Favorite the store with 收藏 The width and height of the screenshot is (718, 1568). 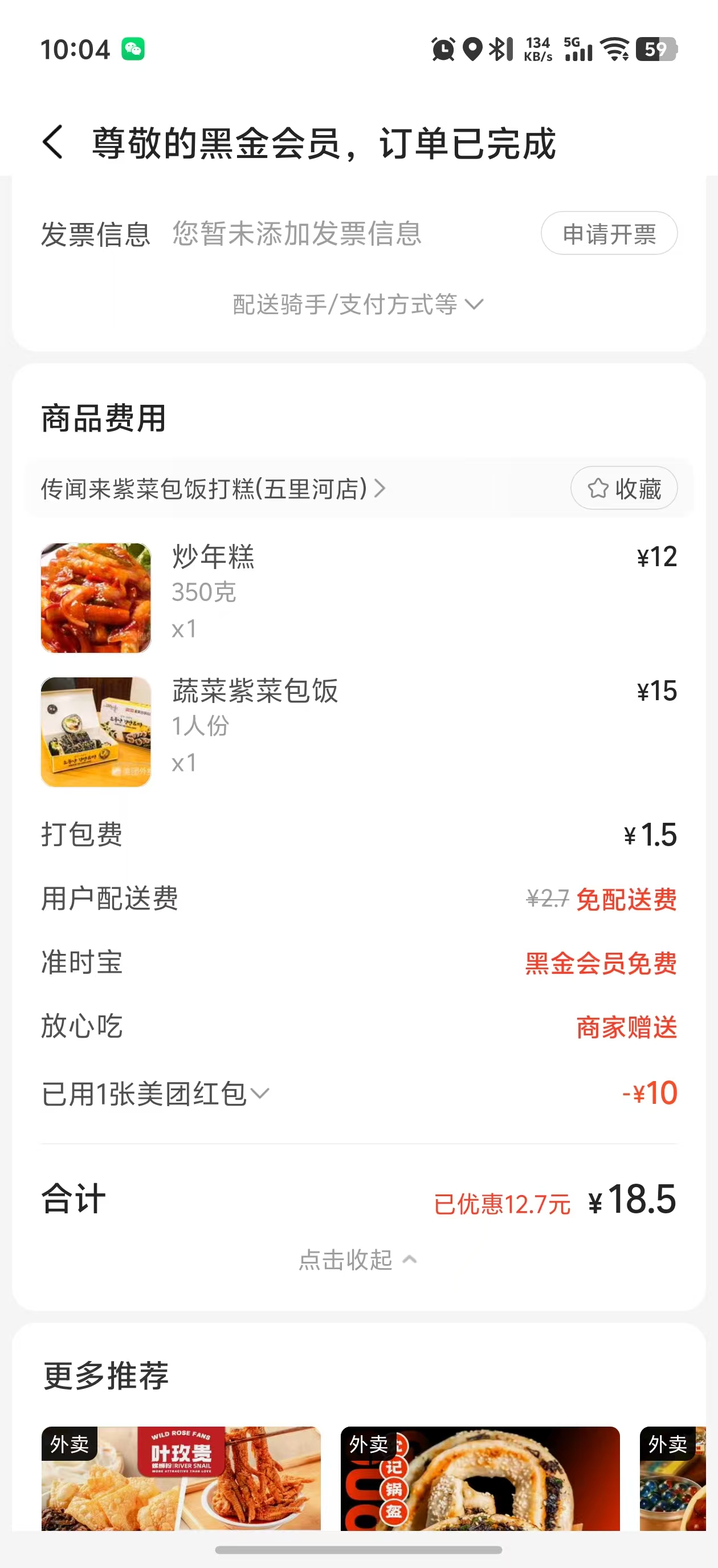pos(623,489)
